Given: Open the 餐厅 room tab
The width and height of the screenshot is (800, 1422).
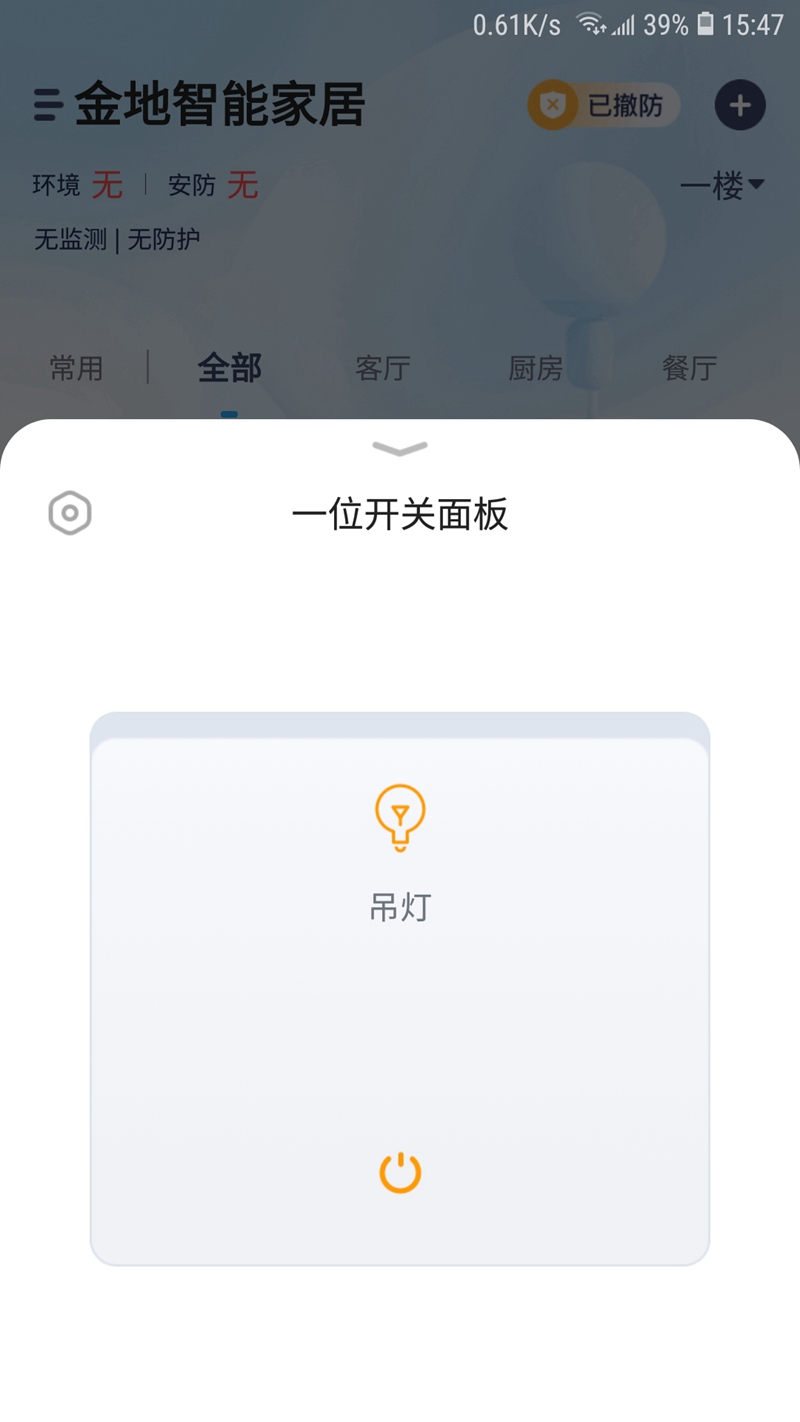Looking at the screenshot, I should (689, 368).
